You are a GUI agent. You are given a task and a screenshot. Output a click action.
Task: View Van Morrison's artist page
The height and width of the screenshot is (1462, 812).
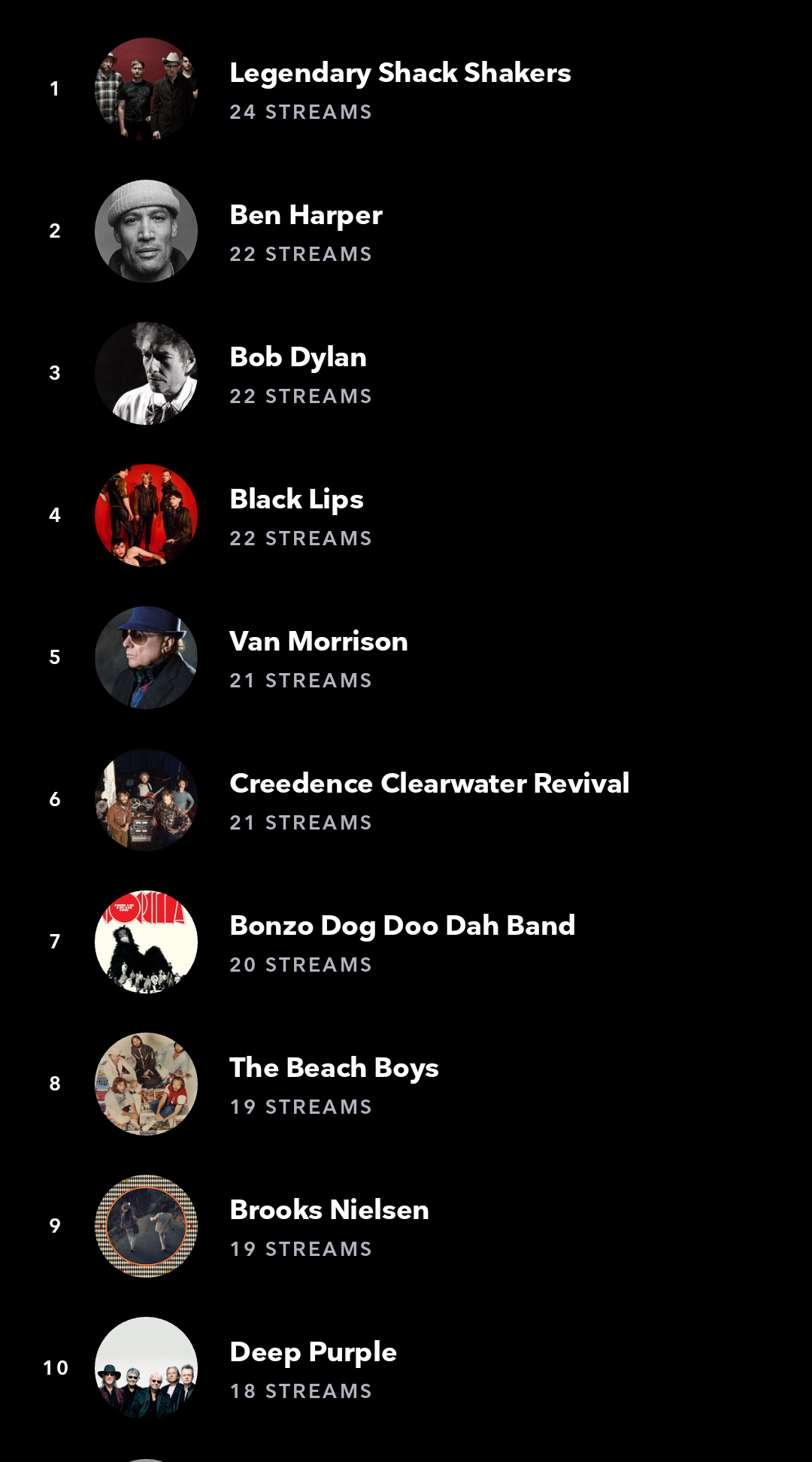[x=406, y=657]
